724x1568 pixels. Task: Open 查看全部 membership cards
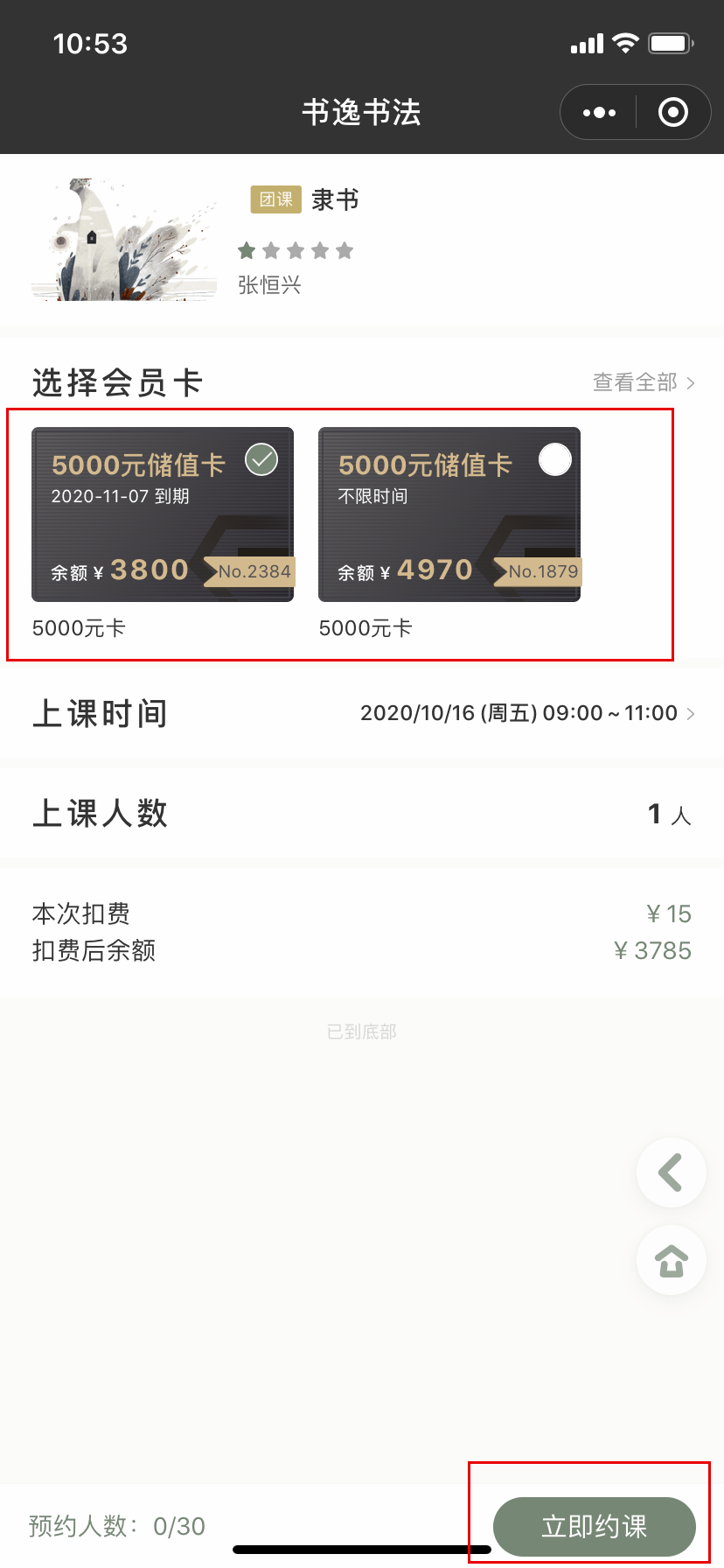tap(644, 382)
